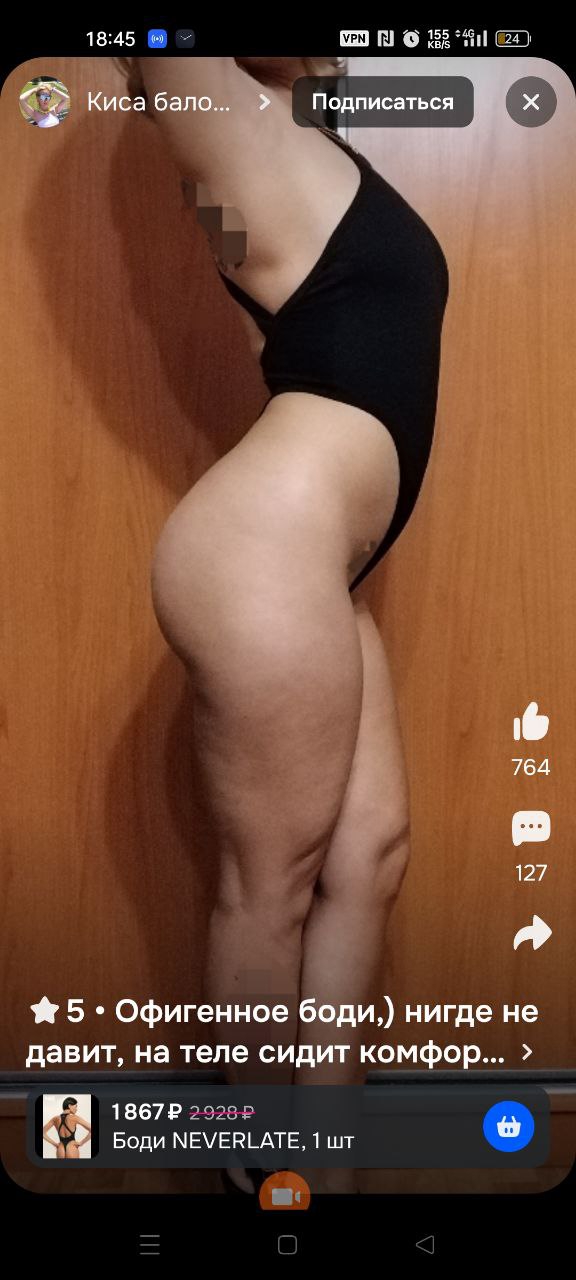Like this review with thumbs-up
576x1280 pixels.
531,721
